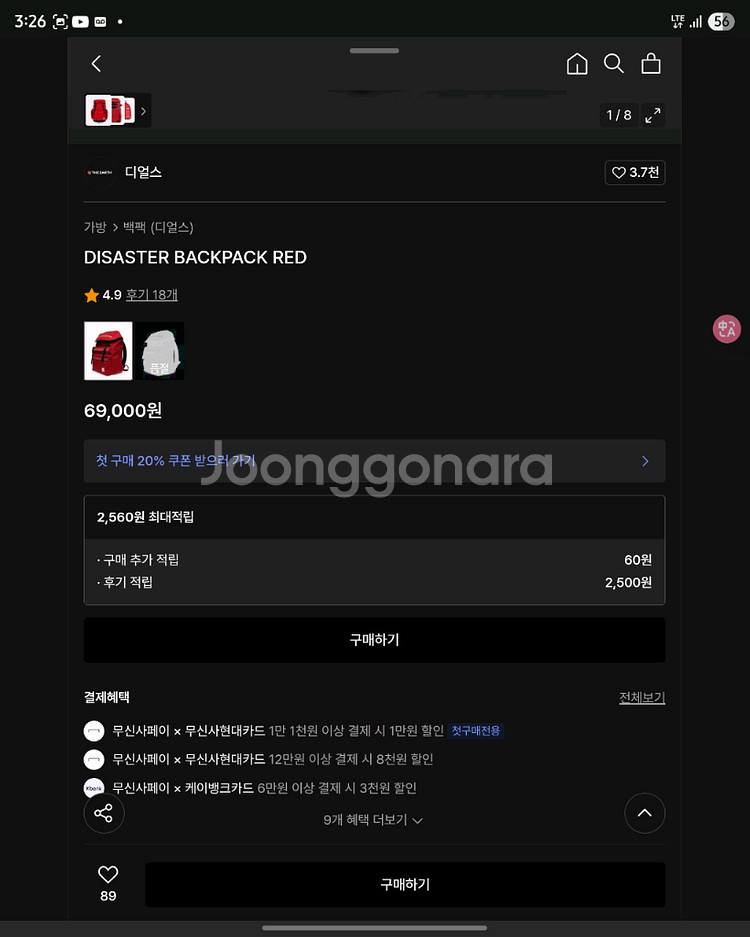Open the search magnifier icon
Image resolution: width=750 pixels, height=937 pixels.
tap(614, 64)
